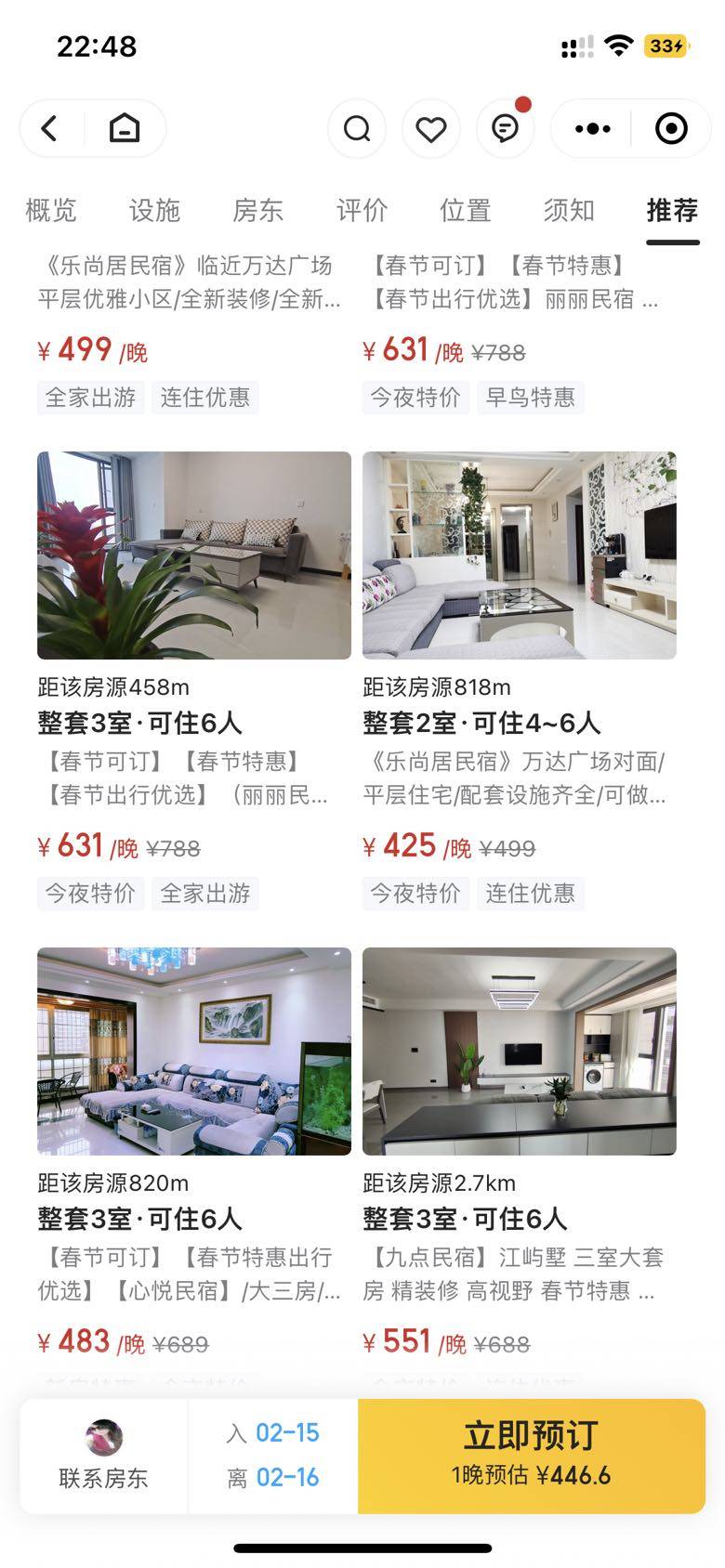Open the listing 458m away priced ¥631
This screenshot has height=1568, width=725.
click(193, 555)
